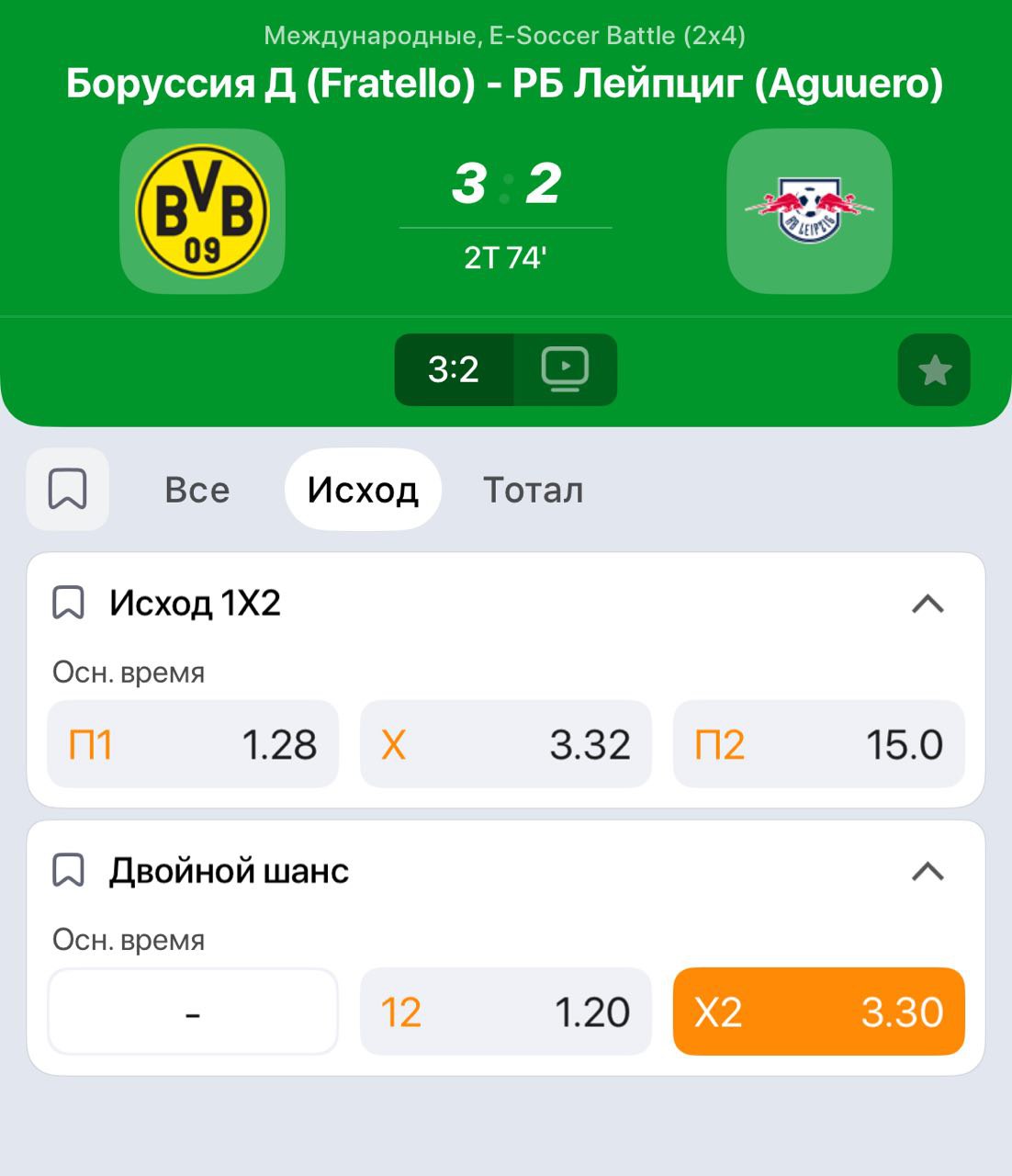The width and height of the screenshot is (1012, 1176).
Task: Select double chance 12 at 1.20
Action: point(506,1012)
